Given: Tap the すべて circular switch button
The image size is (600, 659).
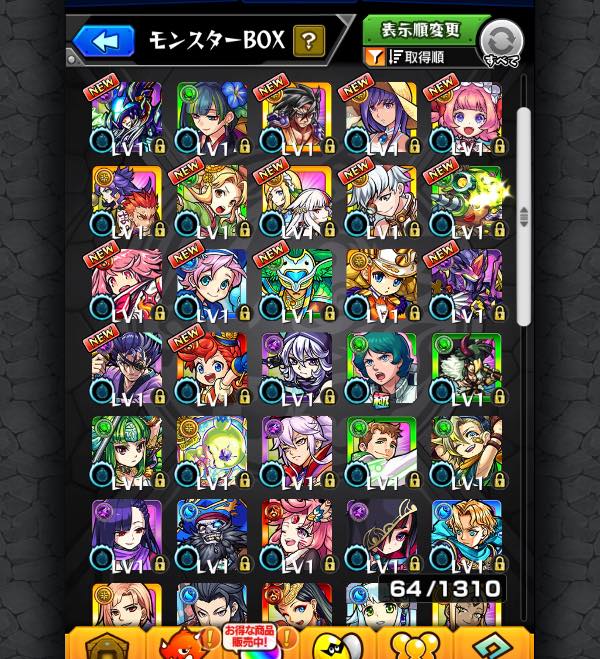Looking at the screenshot, I should pos(502,44).
